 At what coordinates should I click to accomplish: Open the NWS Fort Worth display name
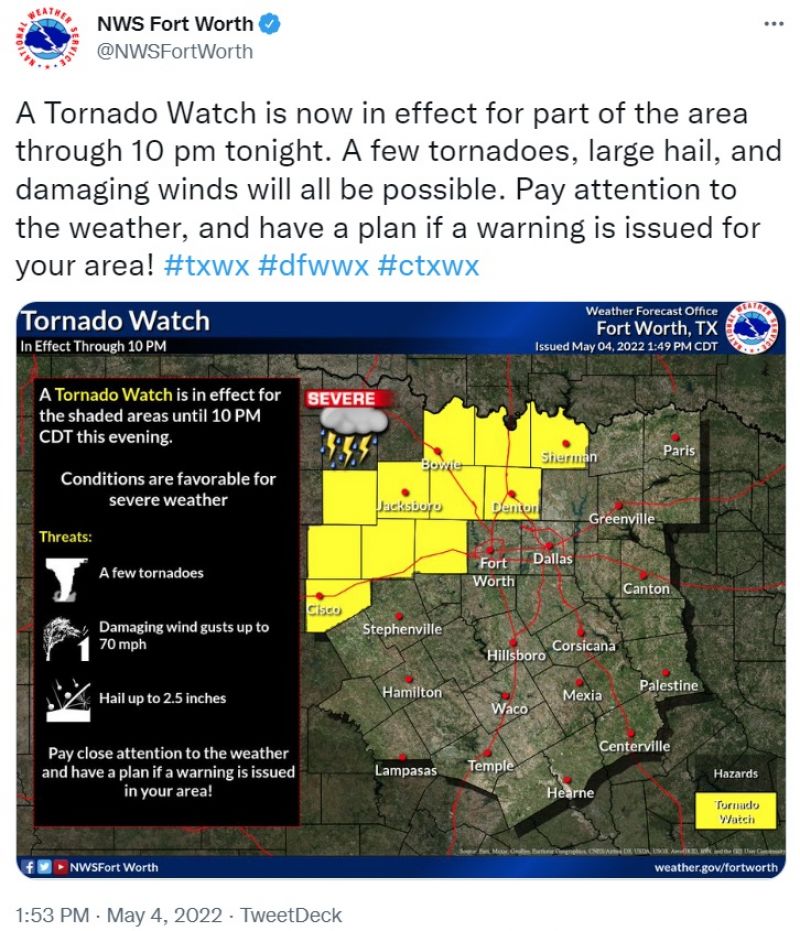pyautogui.click(x=173, y=24)
